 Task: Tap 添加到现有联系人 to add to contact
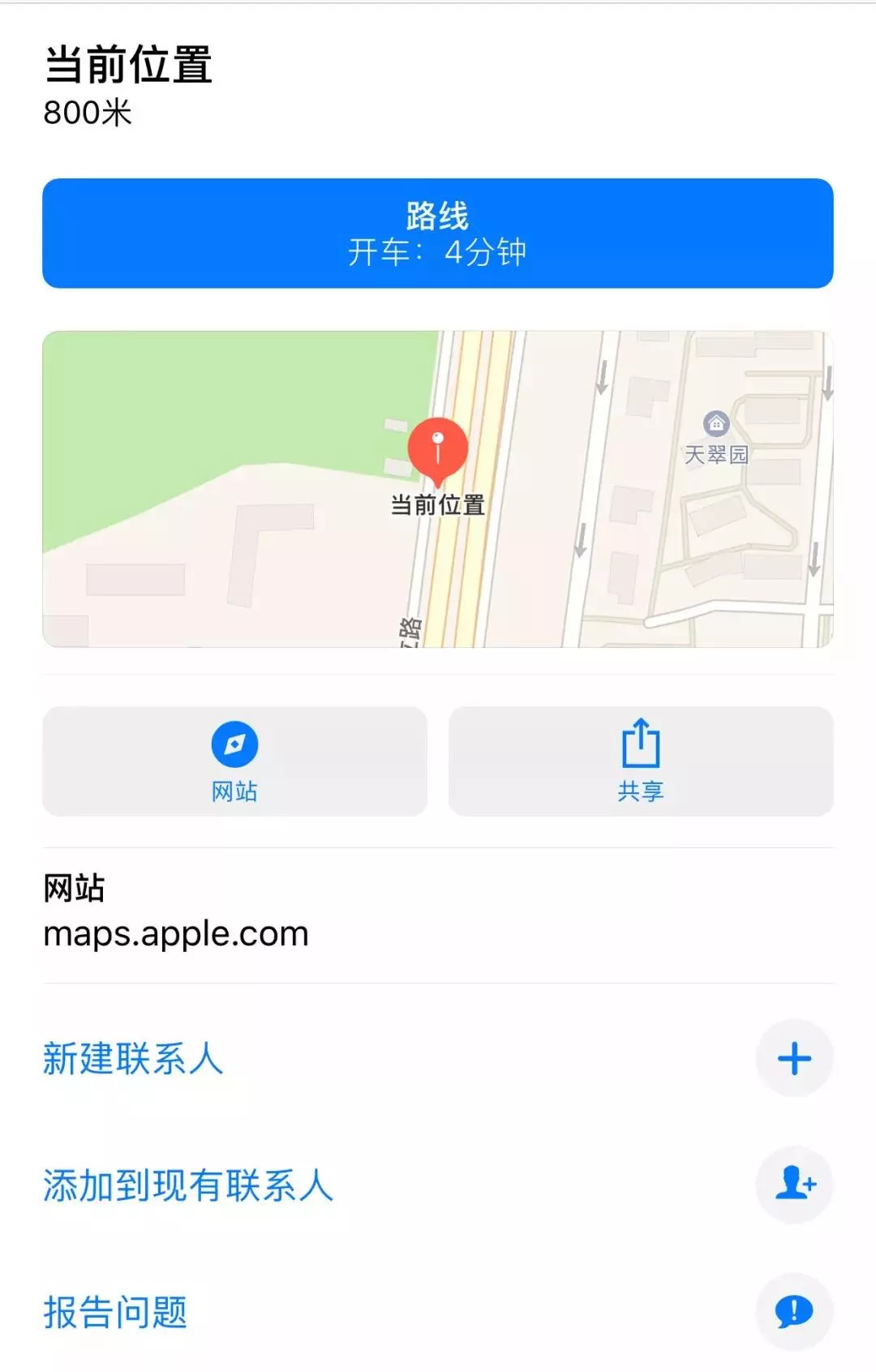pos(188,1185)
